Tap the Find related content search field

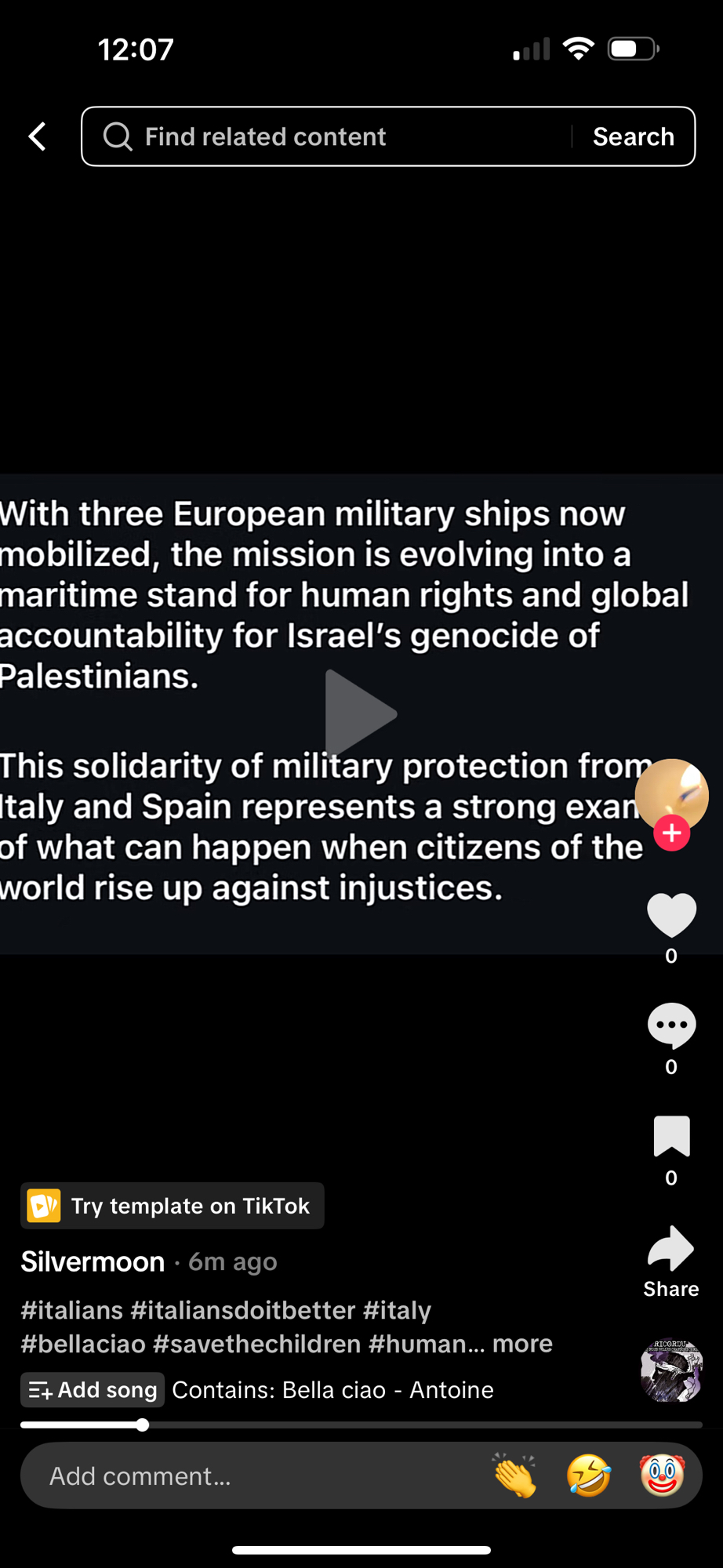pyautogui.click(x=329, y=136)
